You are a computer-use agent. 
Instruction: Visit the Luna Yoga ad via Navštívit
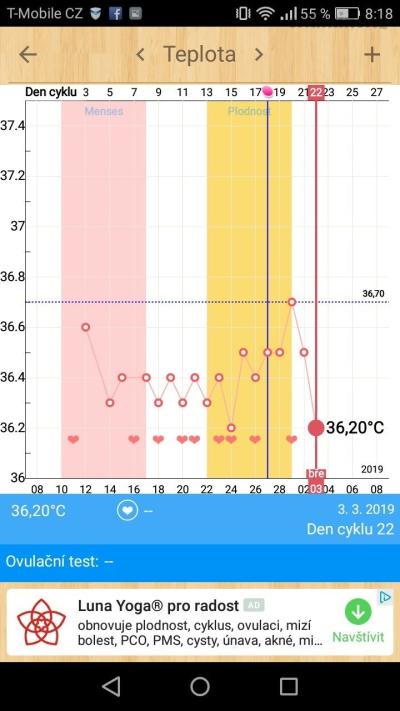[x=358, y=622]
